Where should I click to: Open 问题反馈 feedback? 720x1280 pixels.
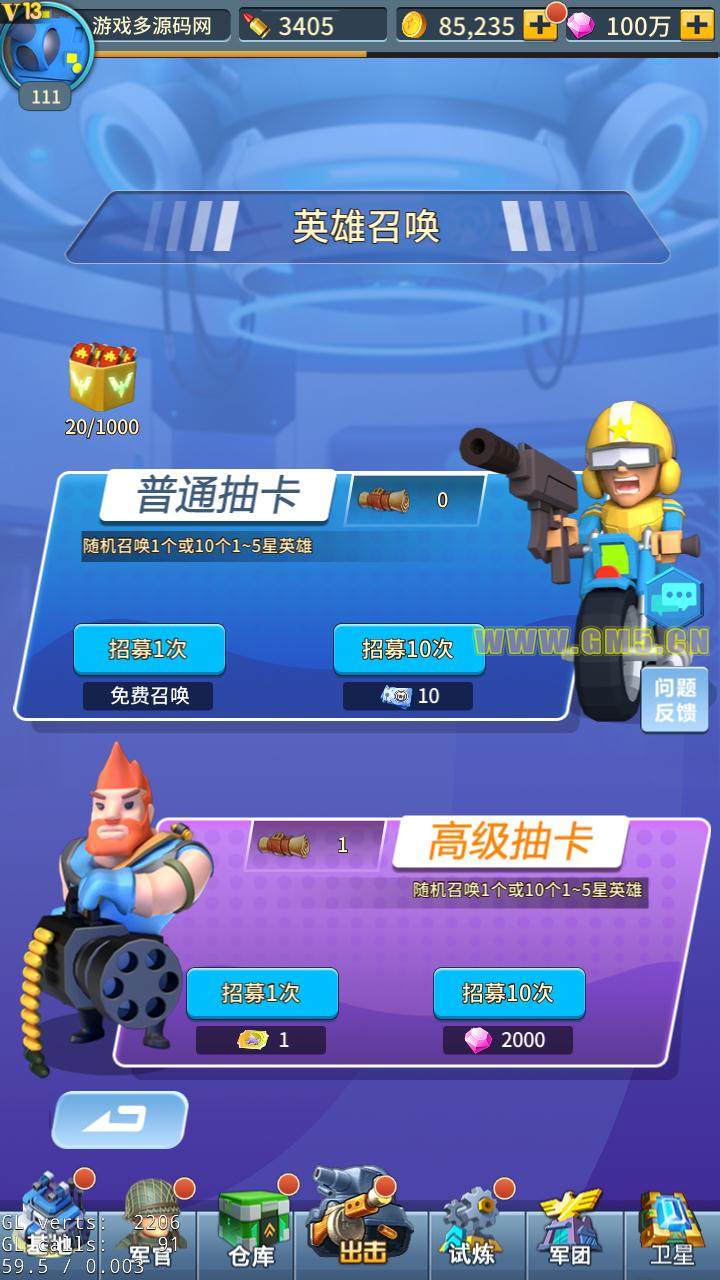(675, 700)
